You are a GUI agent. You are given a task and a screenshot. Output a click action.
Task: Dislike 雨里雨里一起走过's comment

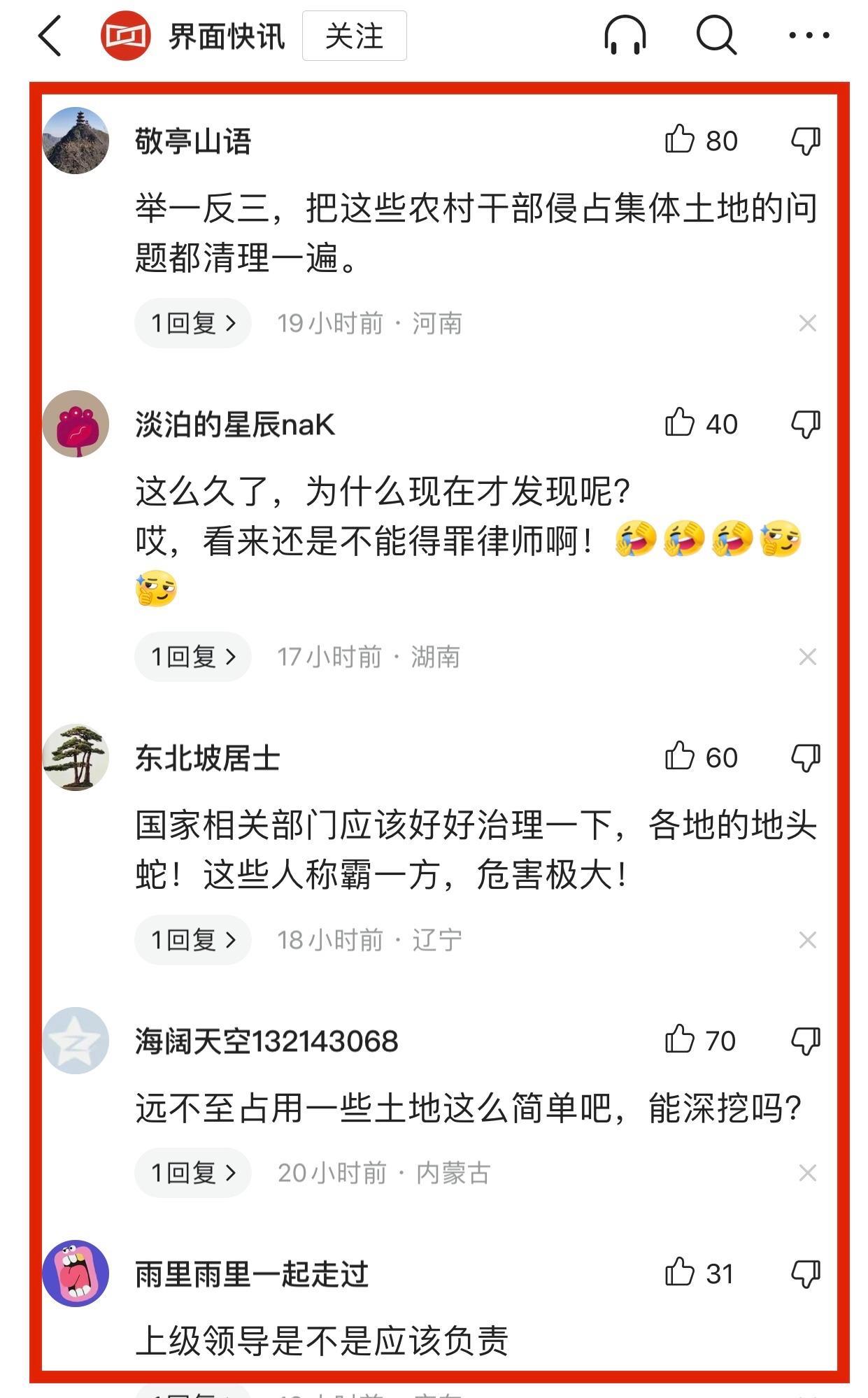(806, 1274)
